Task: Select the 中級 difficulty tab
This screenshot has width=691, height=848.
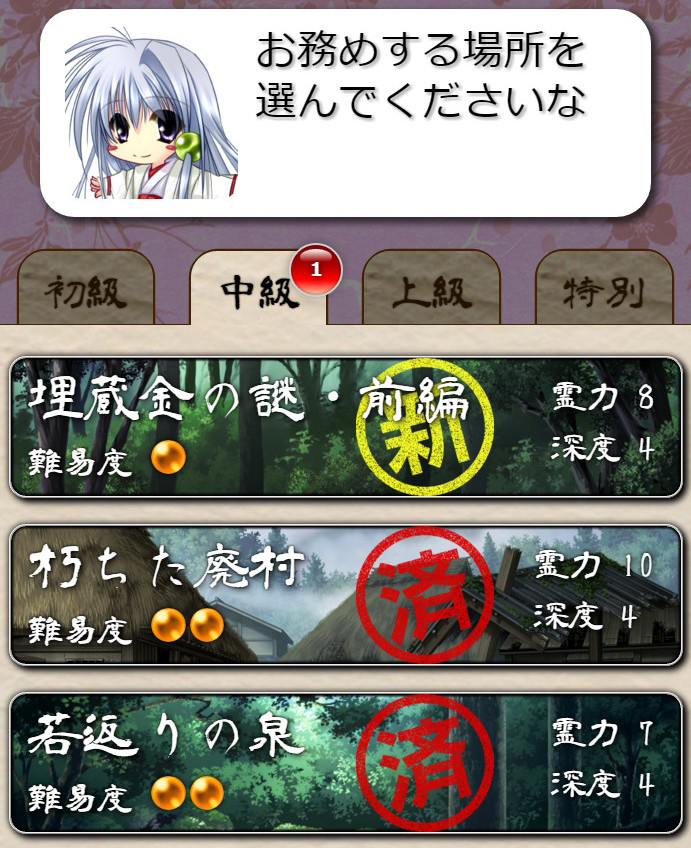Action: [258, 291]
